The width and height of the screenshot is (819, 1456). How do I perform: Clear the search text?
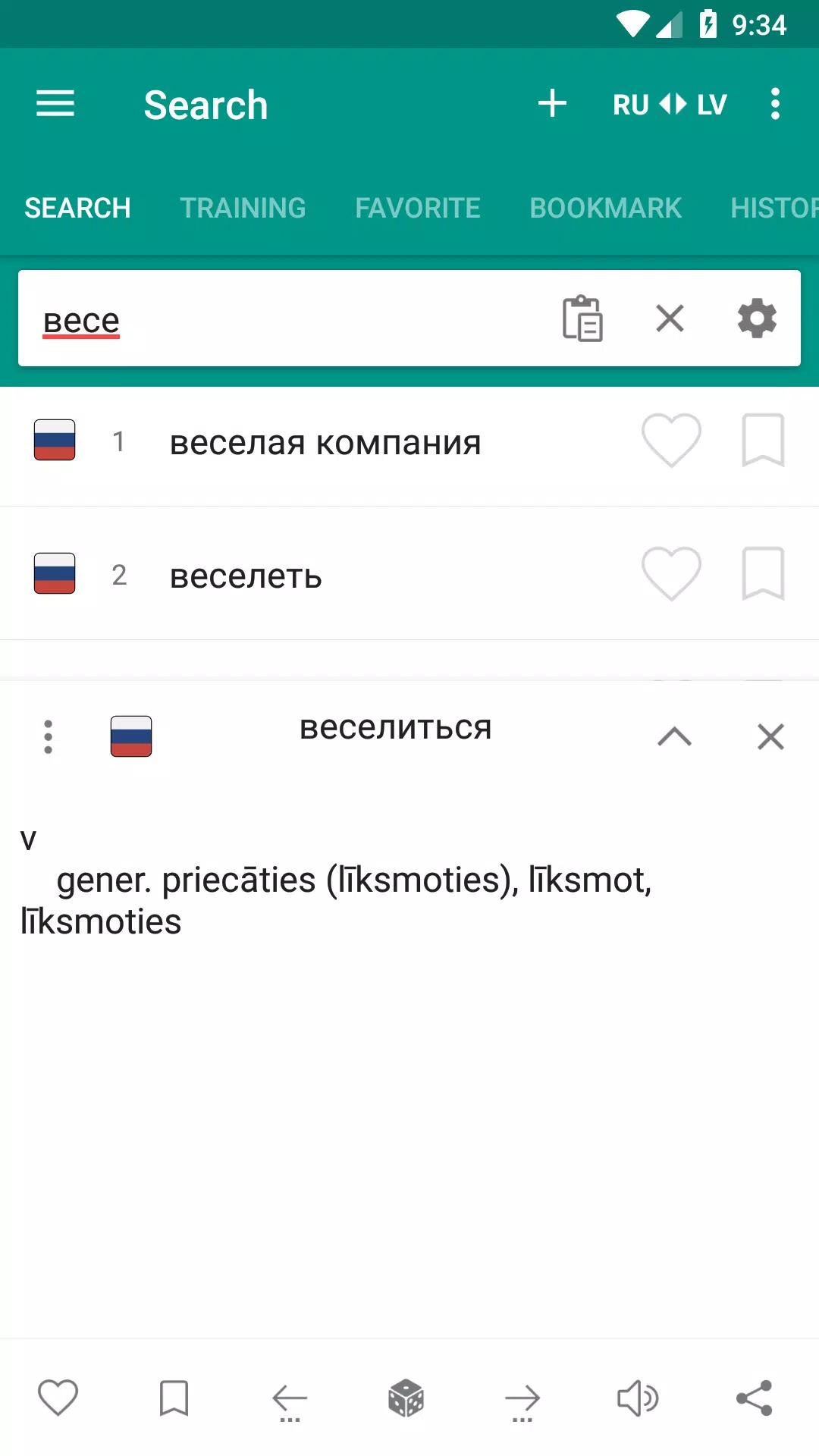(x=670, y=318)
